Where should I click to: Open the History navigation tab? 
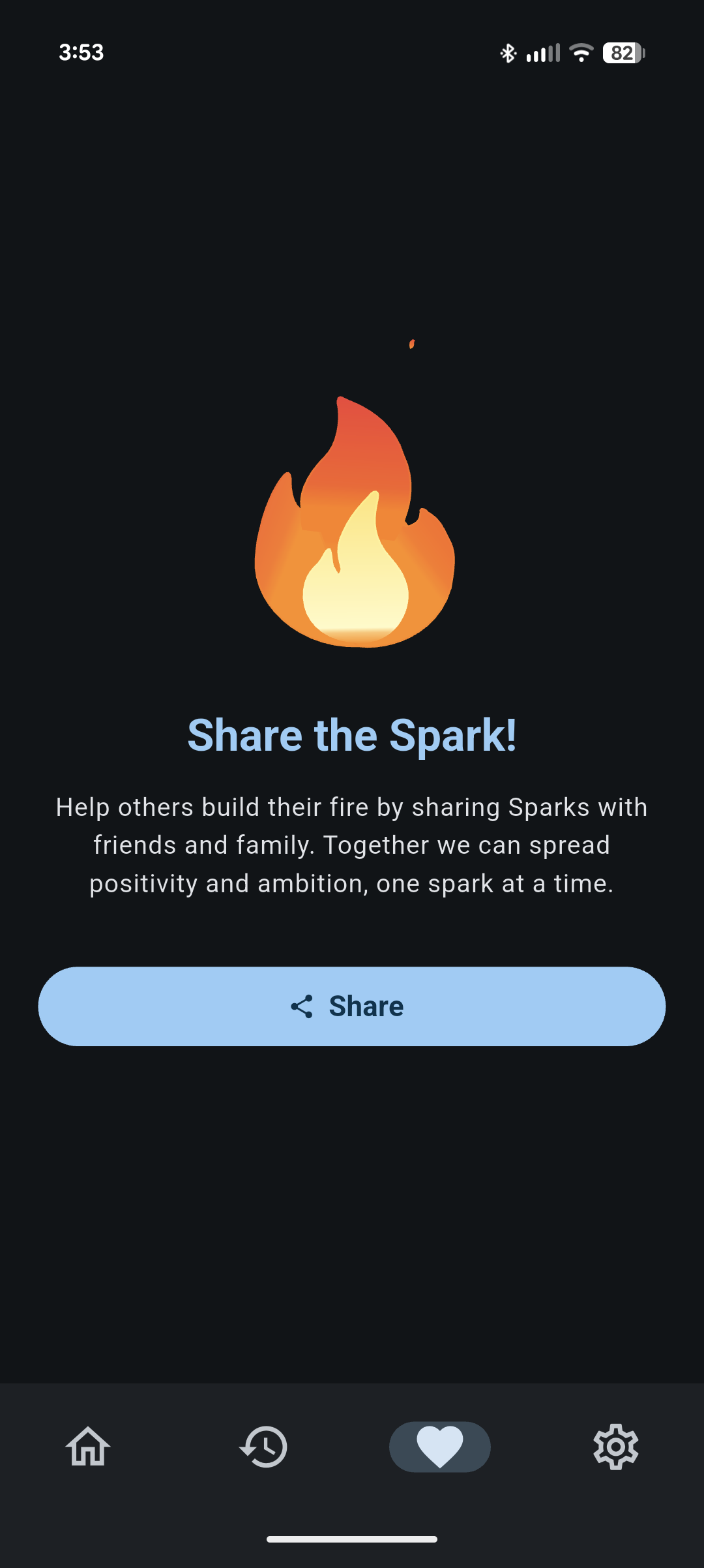(264, 1447)
